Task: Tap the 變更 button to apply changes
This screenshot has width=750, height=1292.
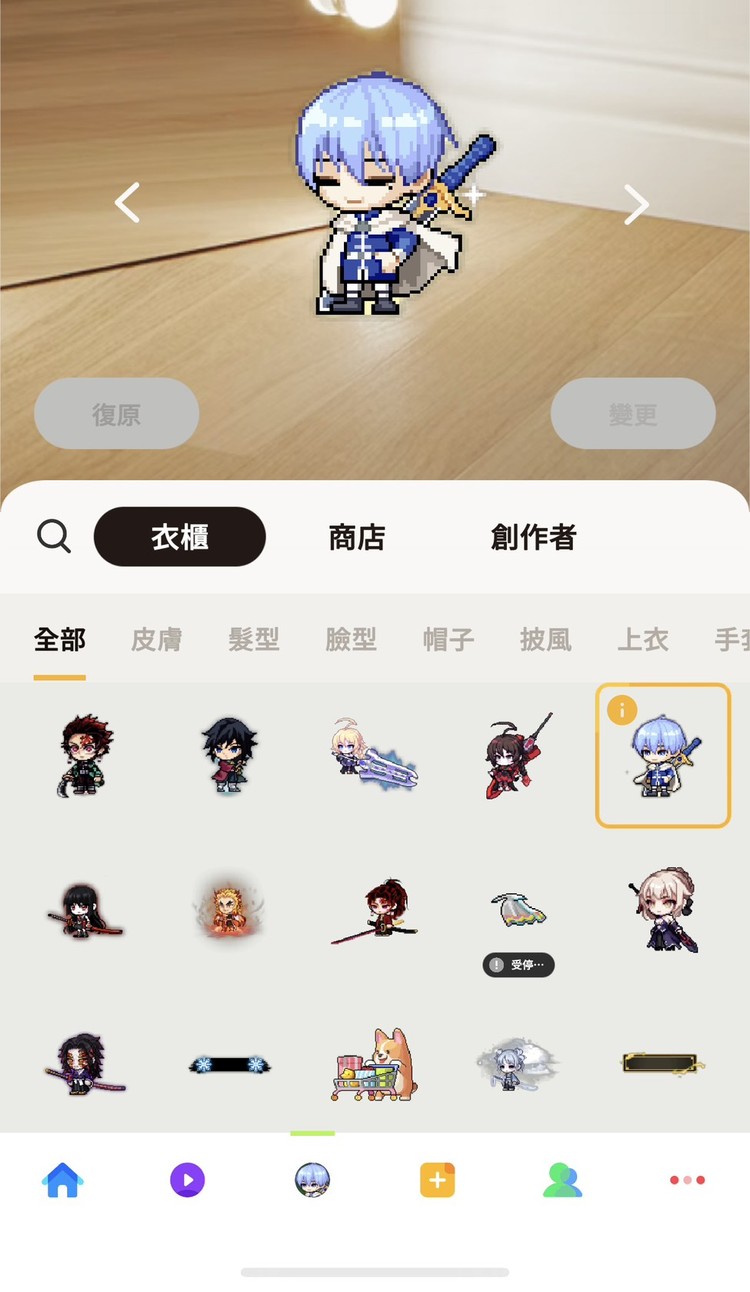Action: 633,413
